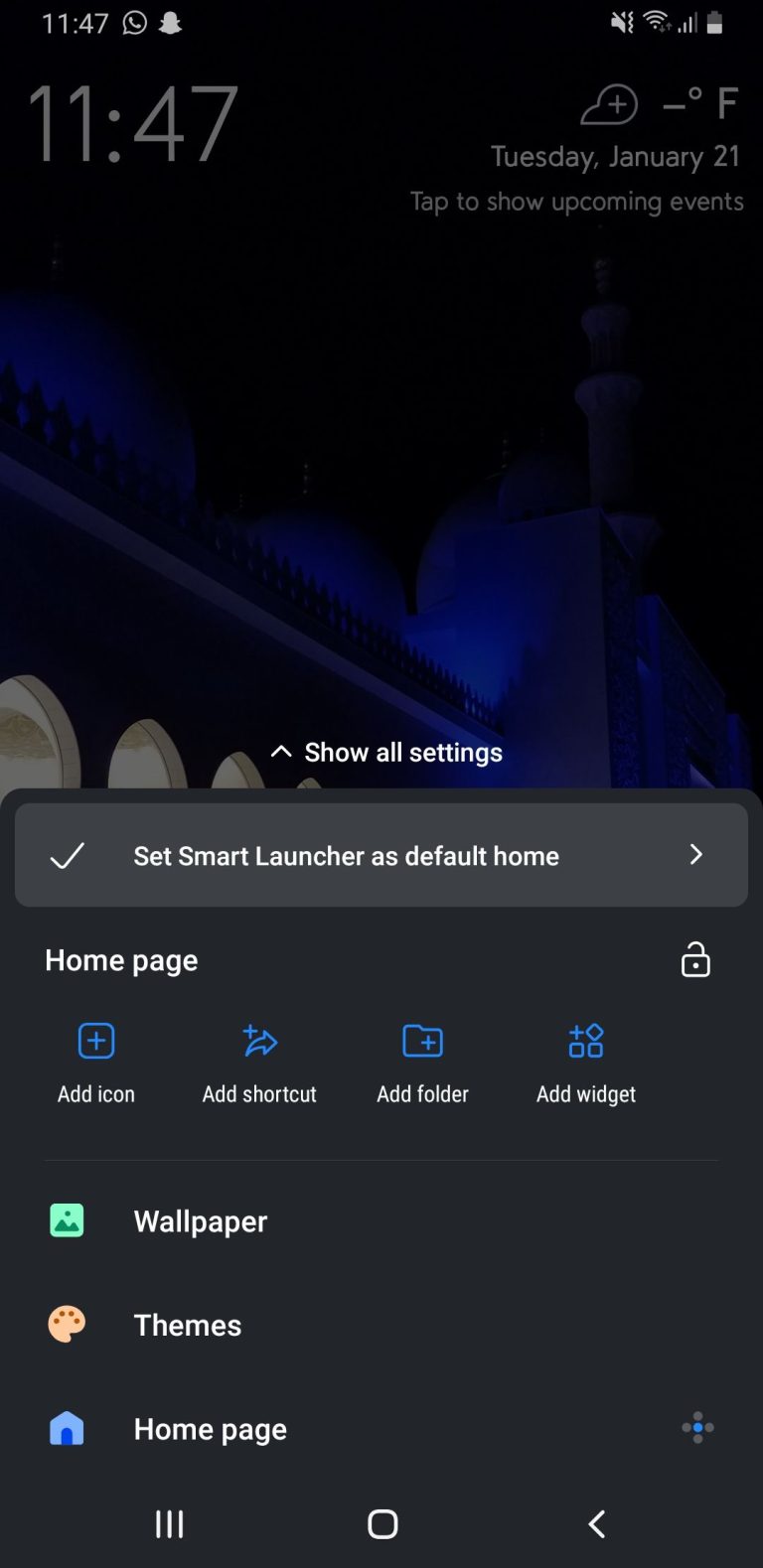Tap to show upcoming events
The height and width of the screenshot is (1568, 763).
(576, 201)
